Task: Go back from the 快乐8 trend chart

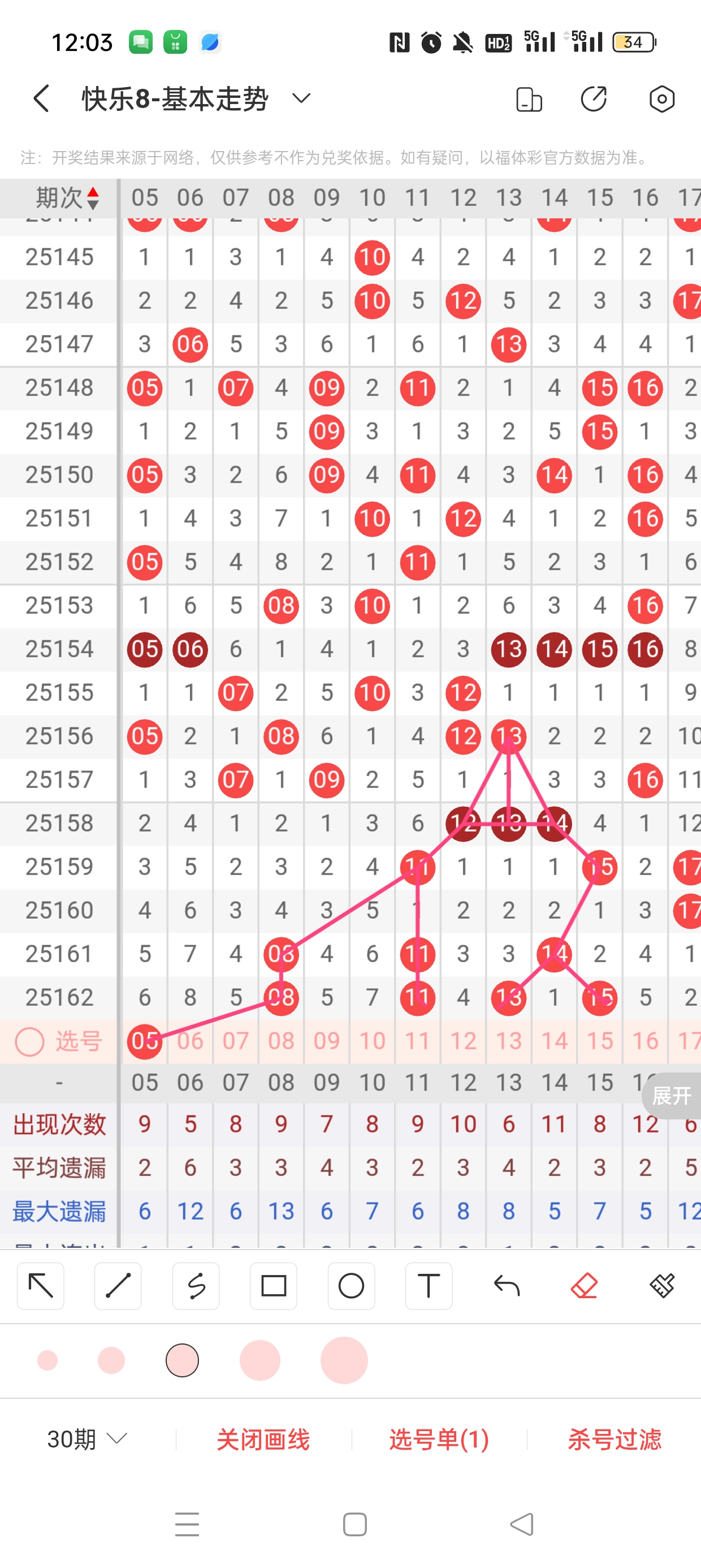Action: click(x=41, y=98)
